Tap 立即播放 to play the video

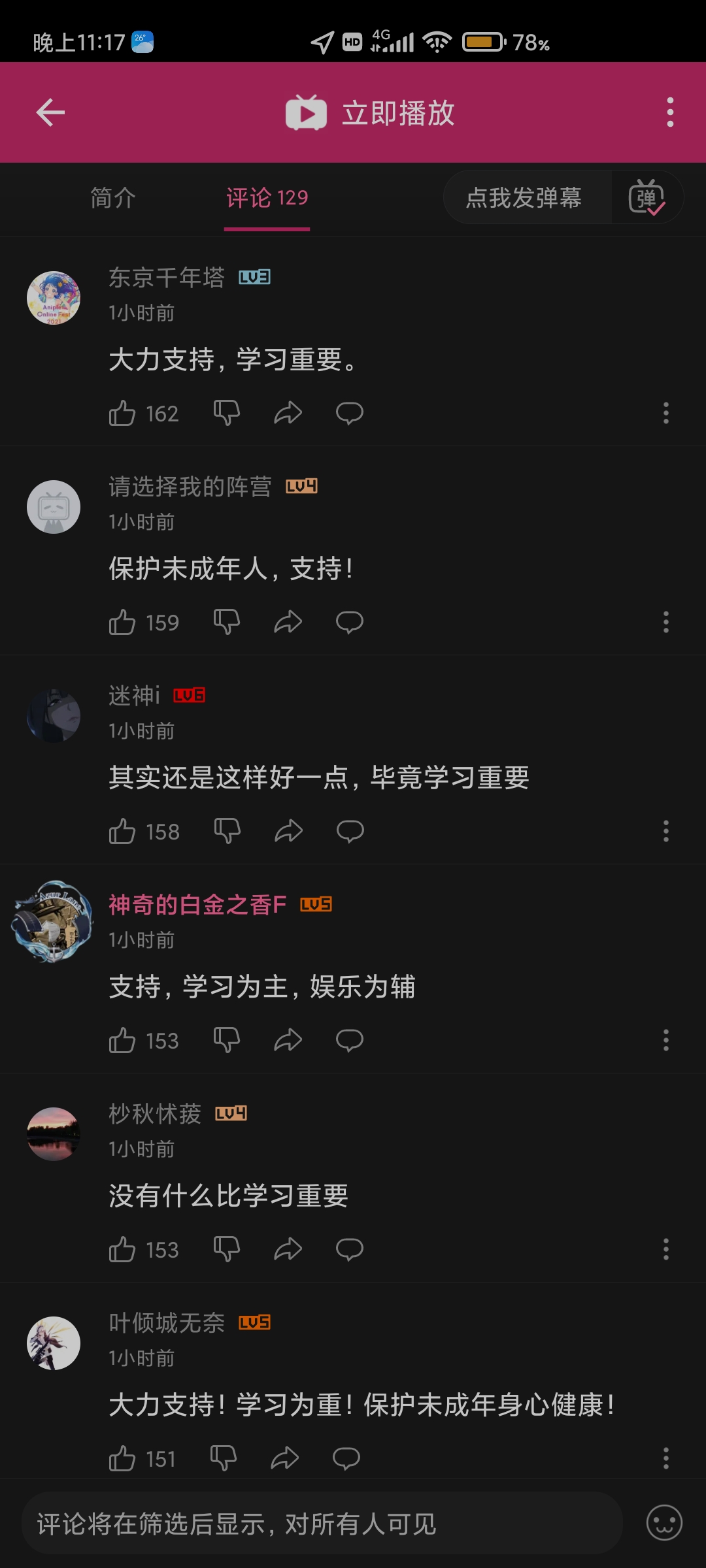[370, 112]
